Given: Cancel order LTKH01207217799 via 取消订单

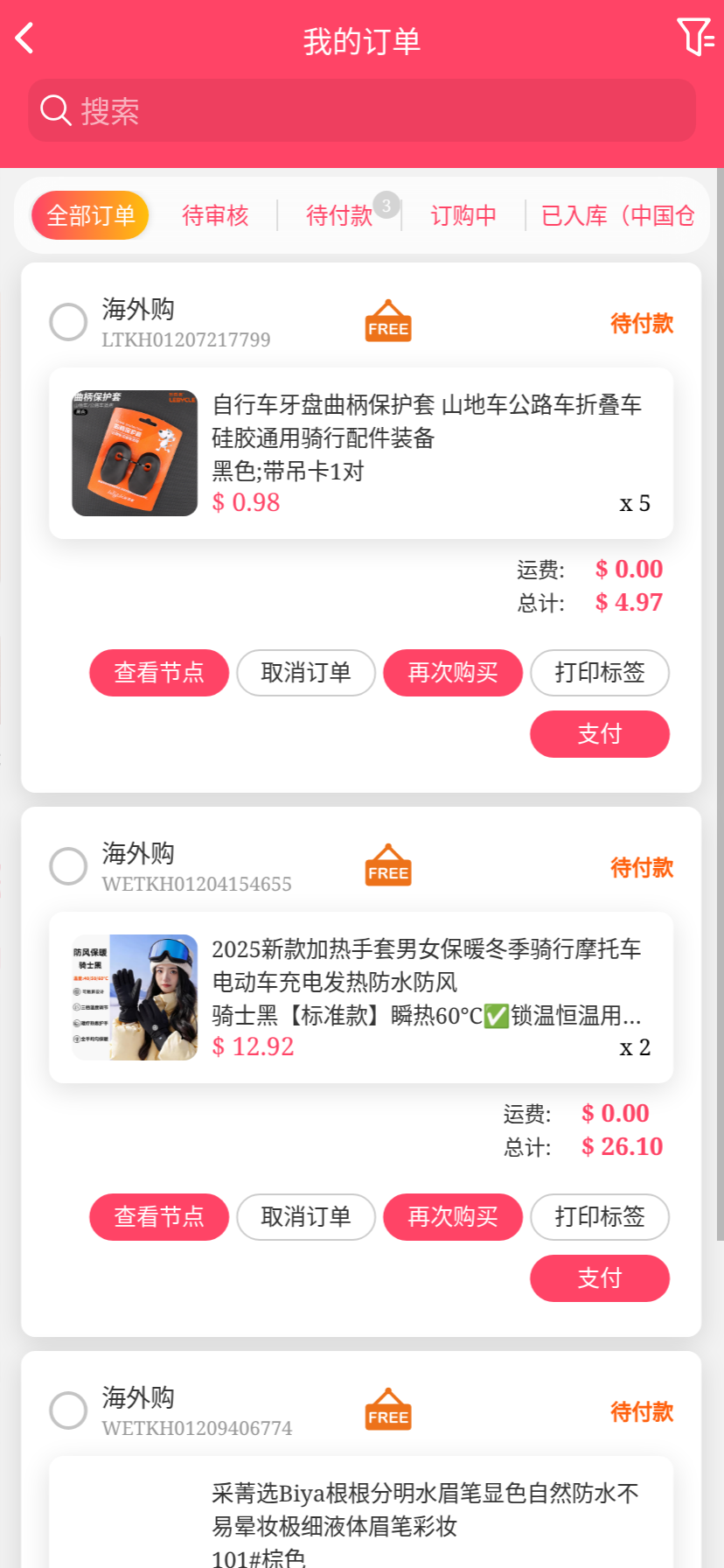Looking at the screenshot, I should (x=306, y=673).
